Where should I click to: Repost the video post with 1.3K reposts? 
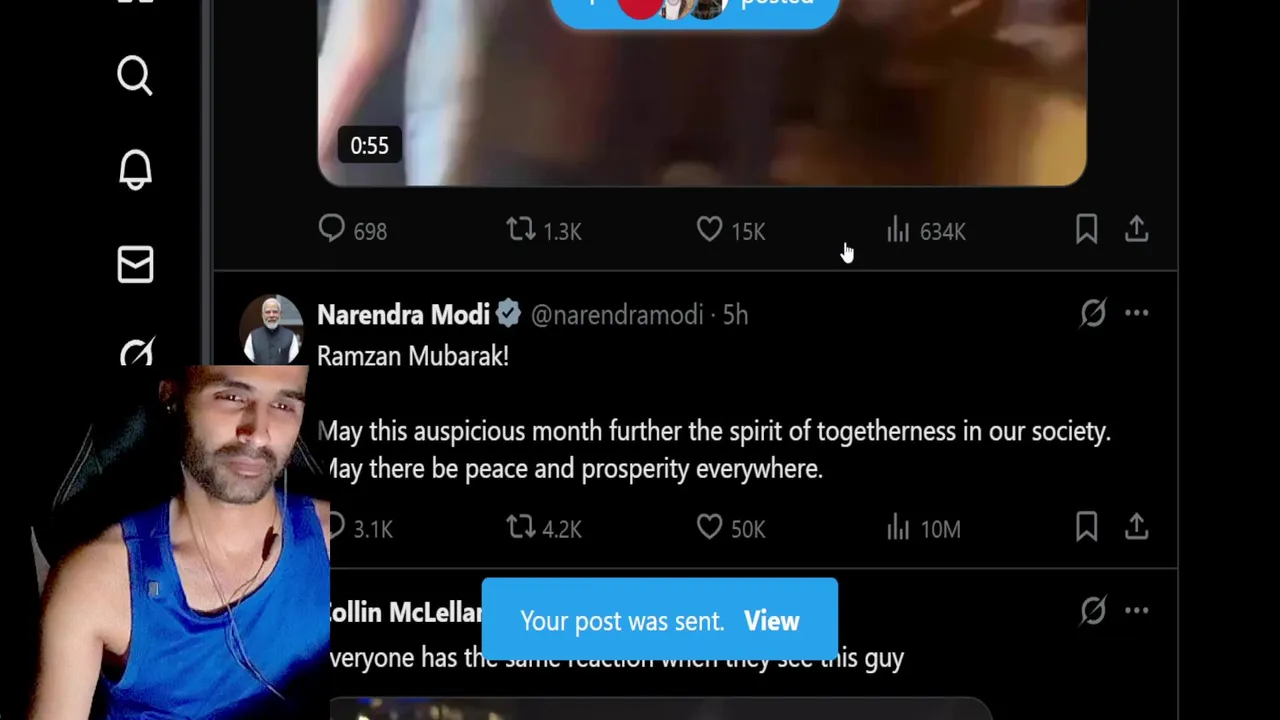521,230
